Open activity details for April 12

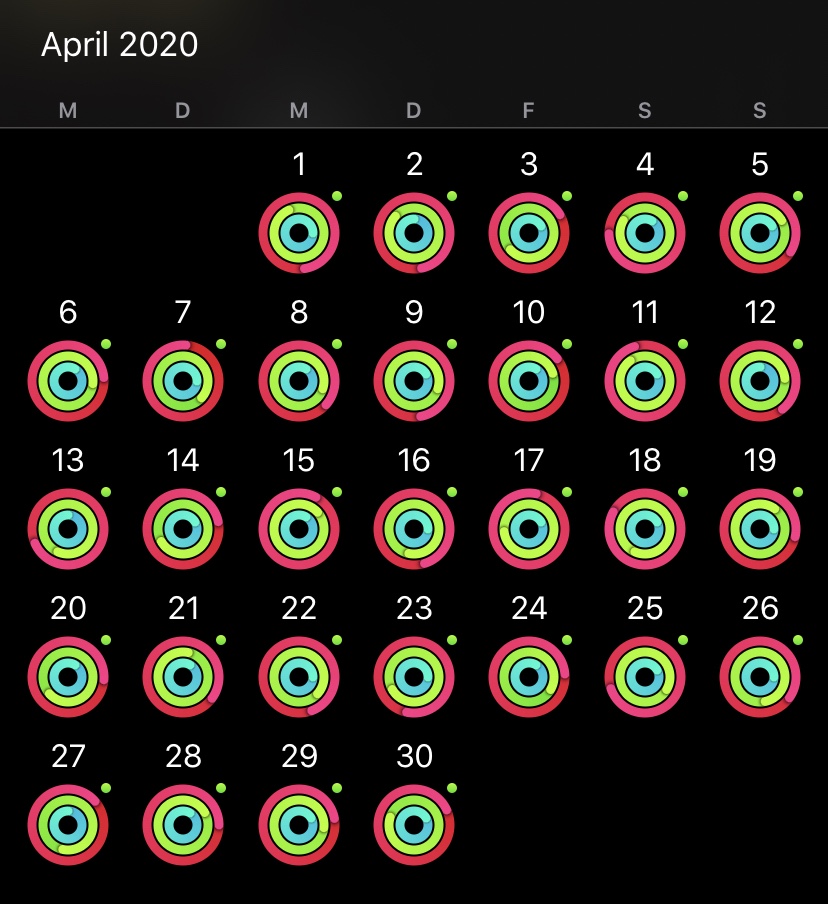click(760, 381)
